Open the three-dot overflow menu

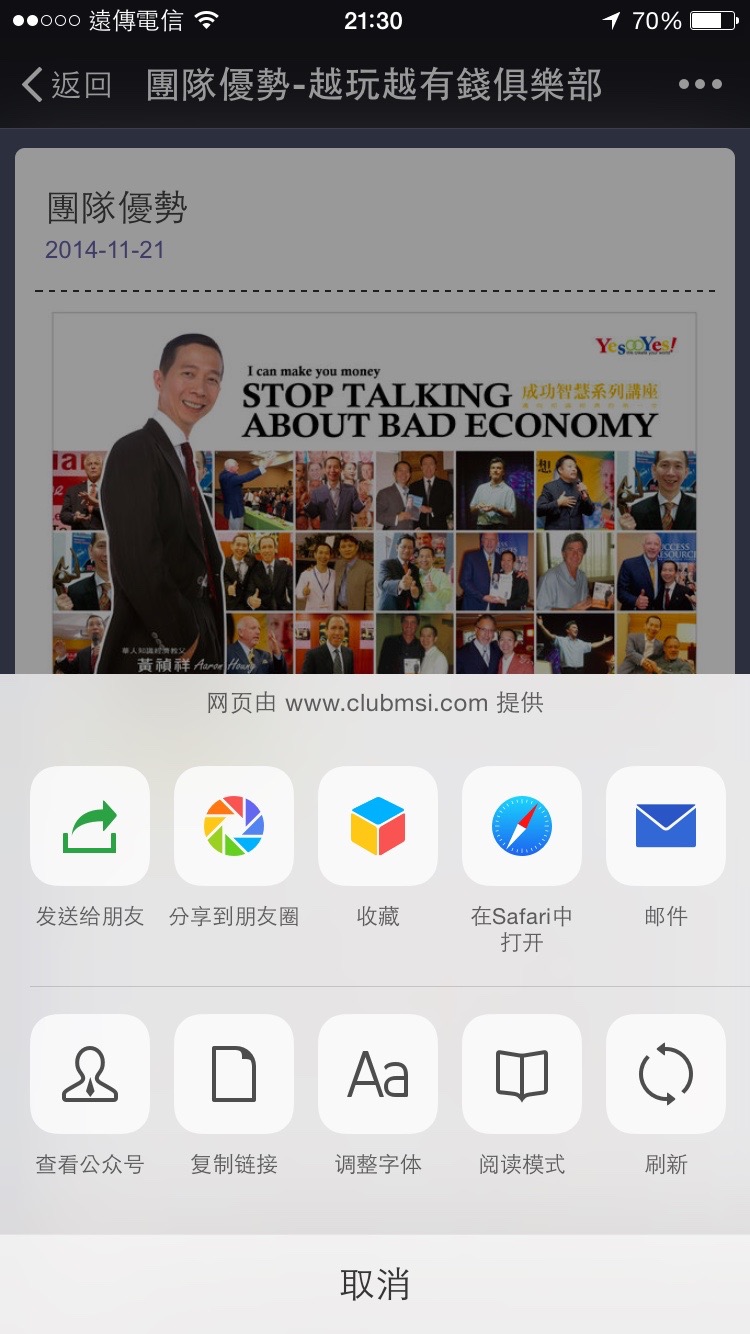(x=700, y=85)
